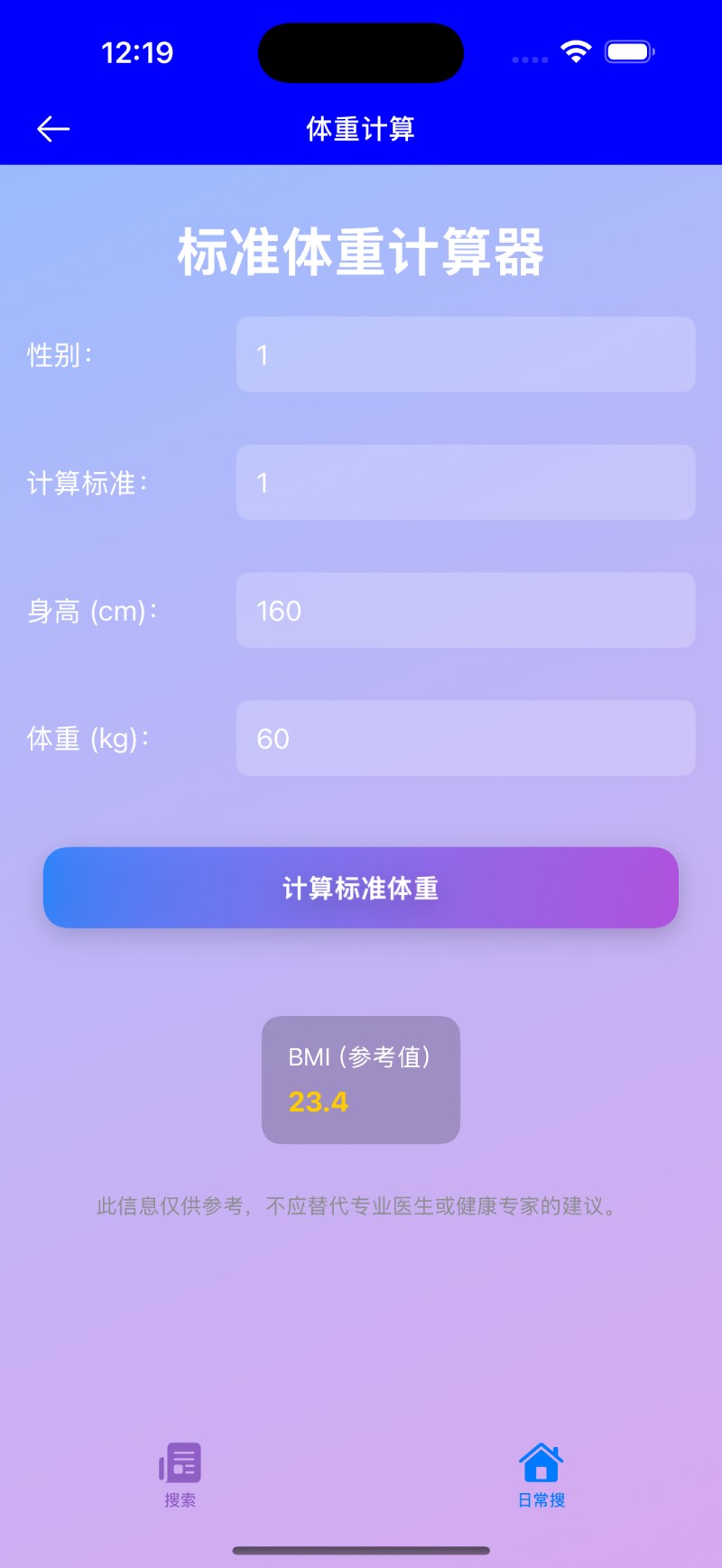722x1568 pixels.
Task: Open the 日常搜 tab
Action: coord(541,1475)
